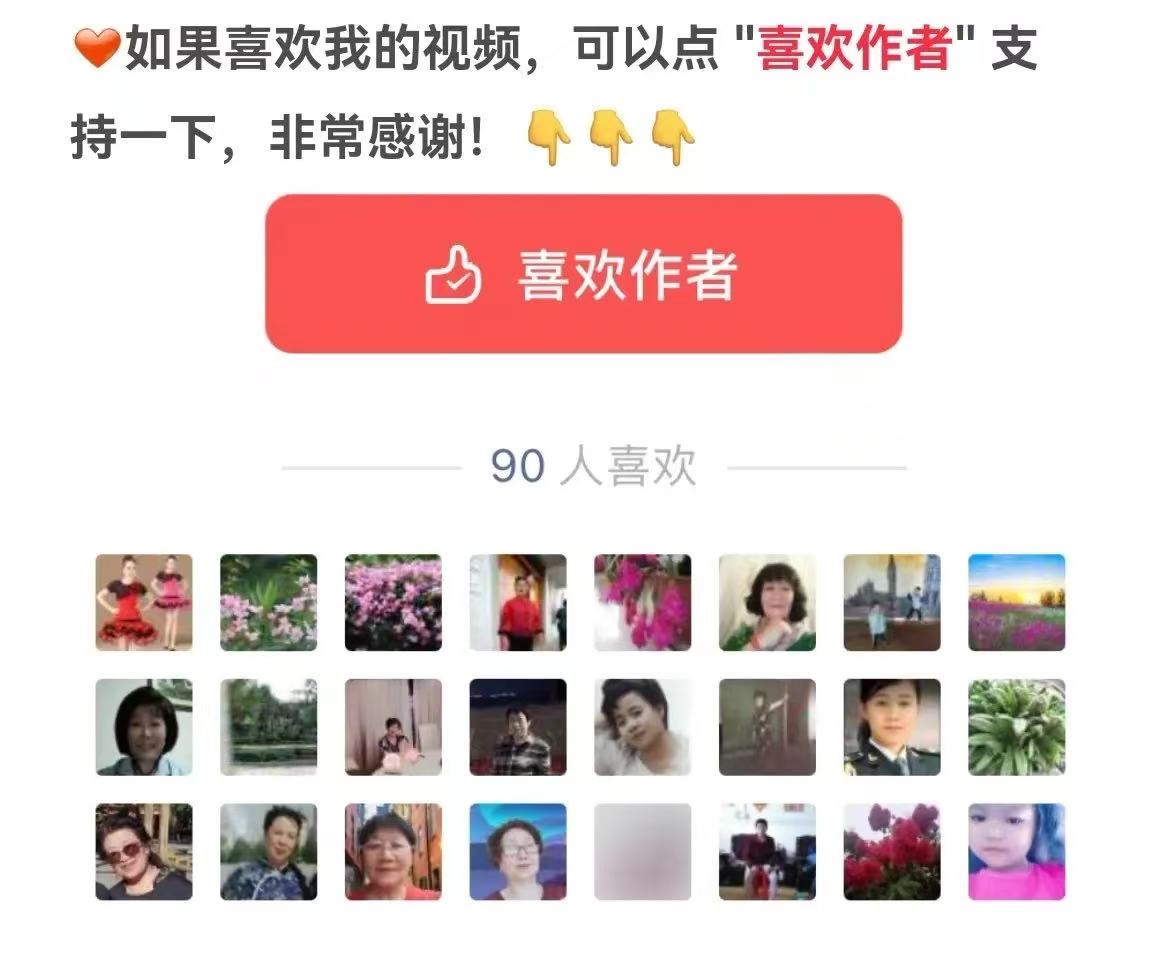Screen dimensions: 1152x975
Task: Open the sunset flower field avatar
Action: click(x=1016, y=602)
